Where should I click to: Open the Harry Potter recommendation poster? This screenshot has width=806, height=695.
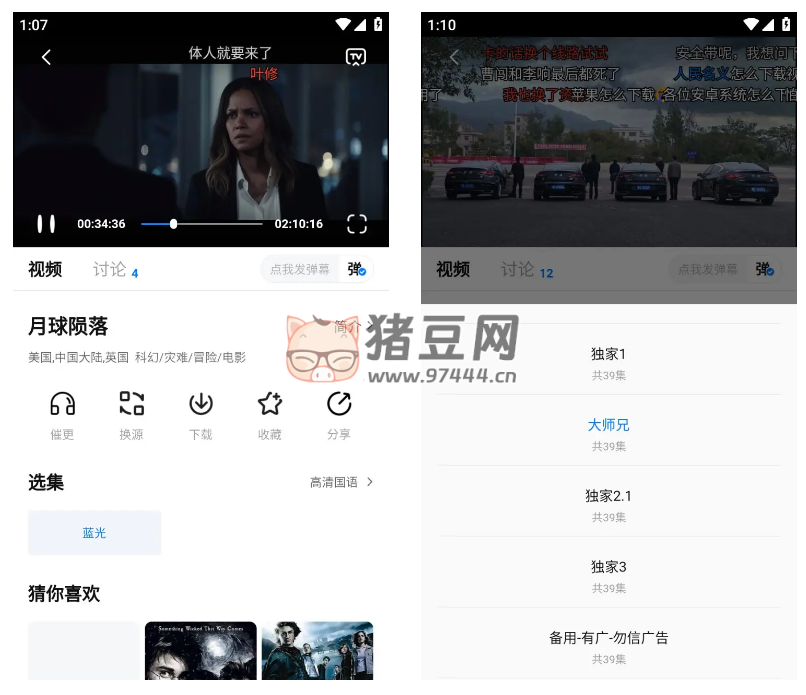tap(317, 655)
